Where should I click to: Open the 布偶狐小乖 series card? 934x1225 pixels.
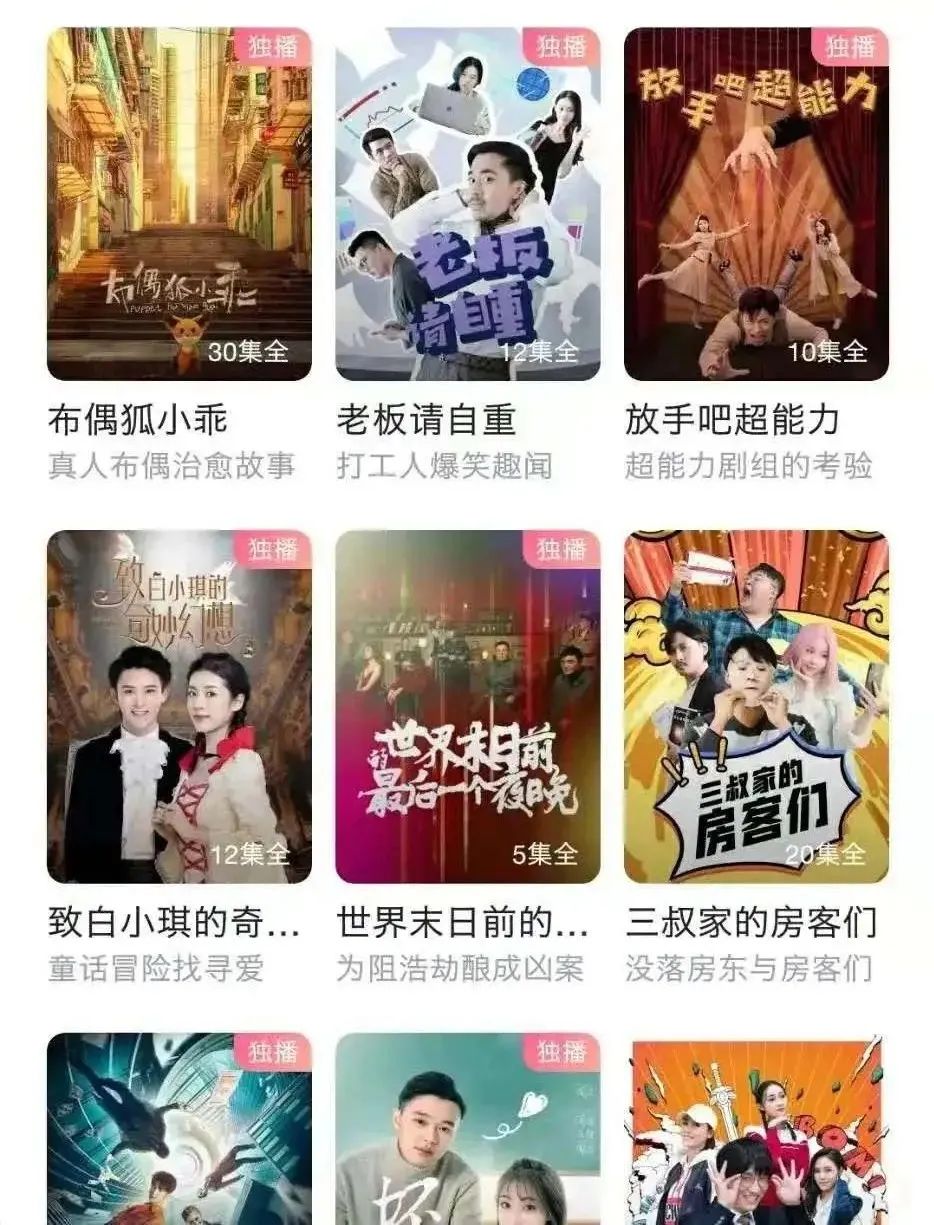[x=179, y=204]
